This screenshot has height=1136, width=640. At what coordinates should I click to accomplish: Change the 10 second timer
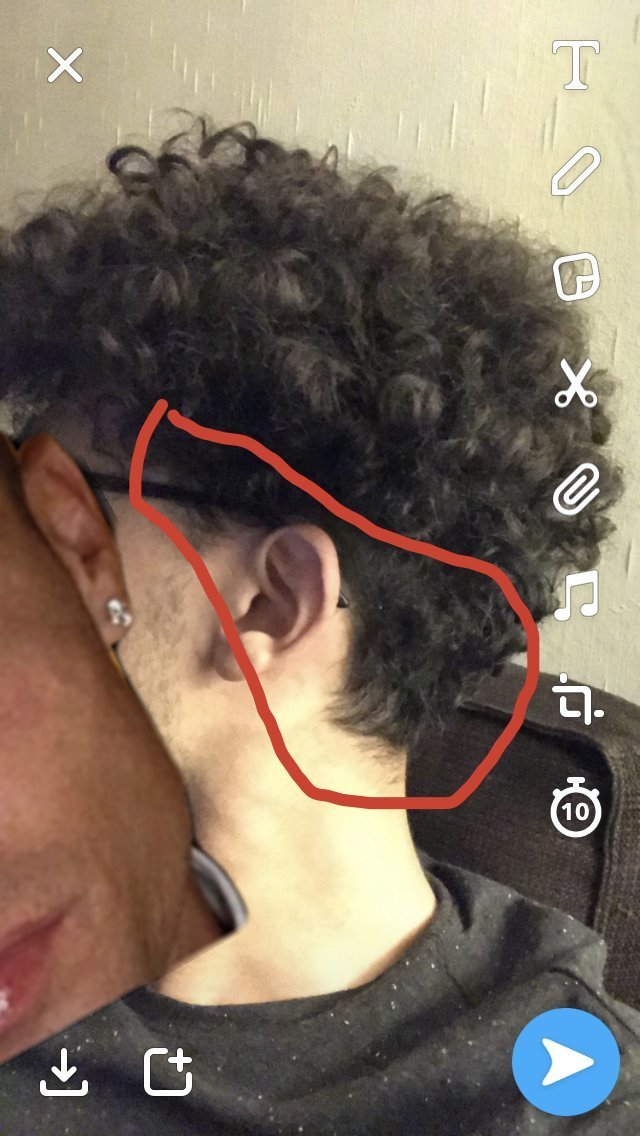coord(576,807)
